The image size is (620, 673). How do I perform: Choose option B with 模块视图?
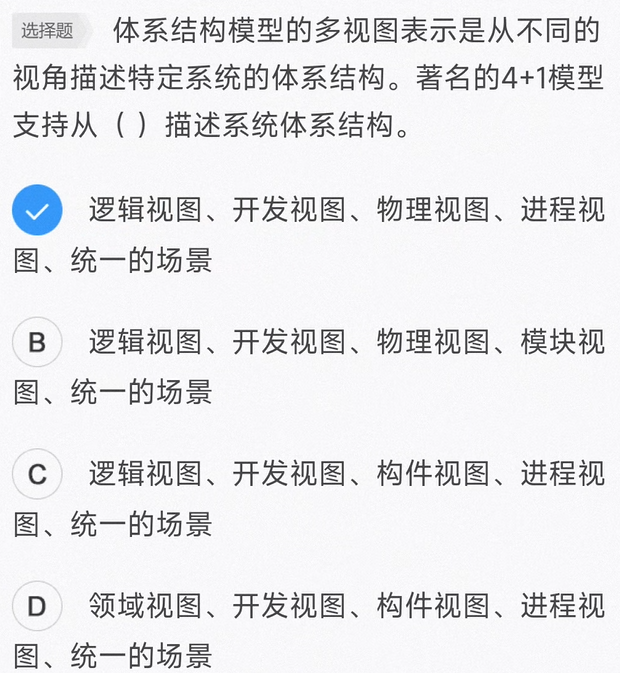[38, 343]
